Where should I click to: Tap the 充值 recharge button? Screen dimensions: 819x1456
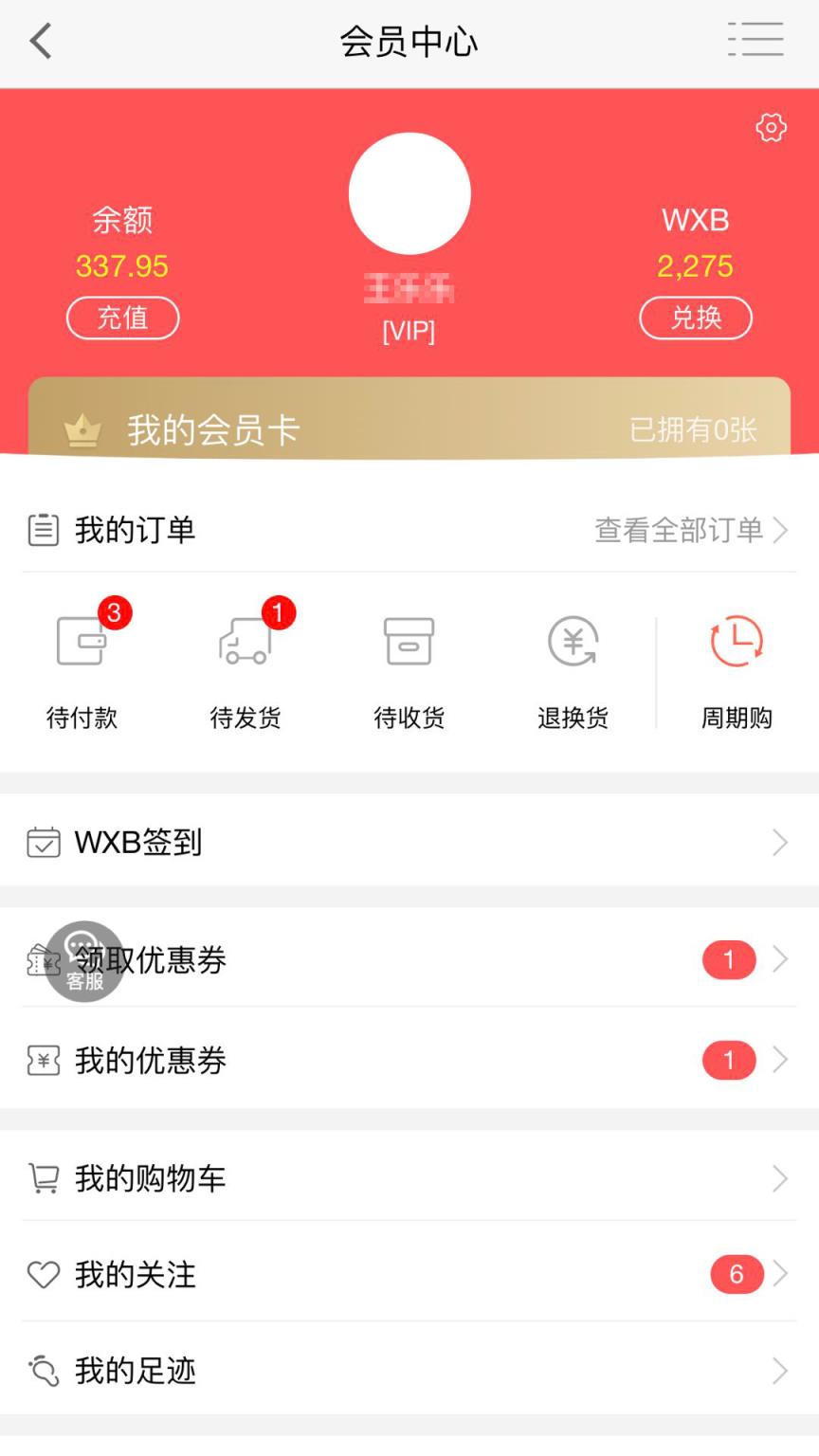click(122, 318)
